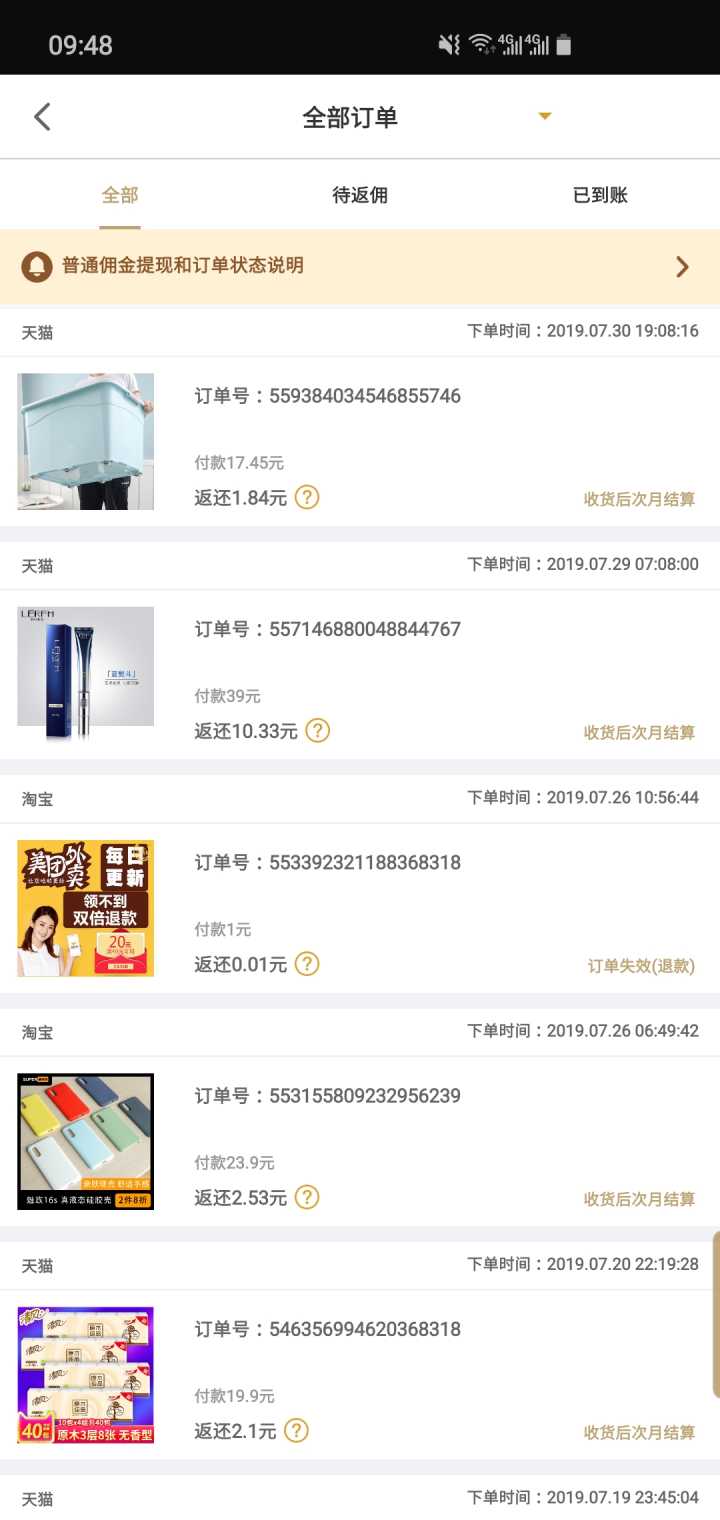Show rebate help for 返还1.84元
720x1520 pixels.
(x=307, y=497)
